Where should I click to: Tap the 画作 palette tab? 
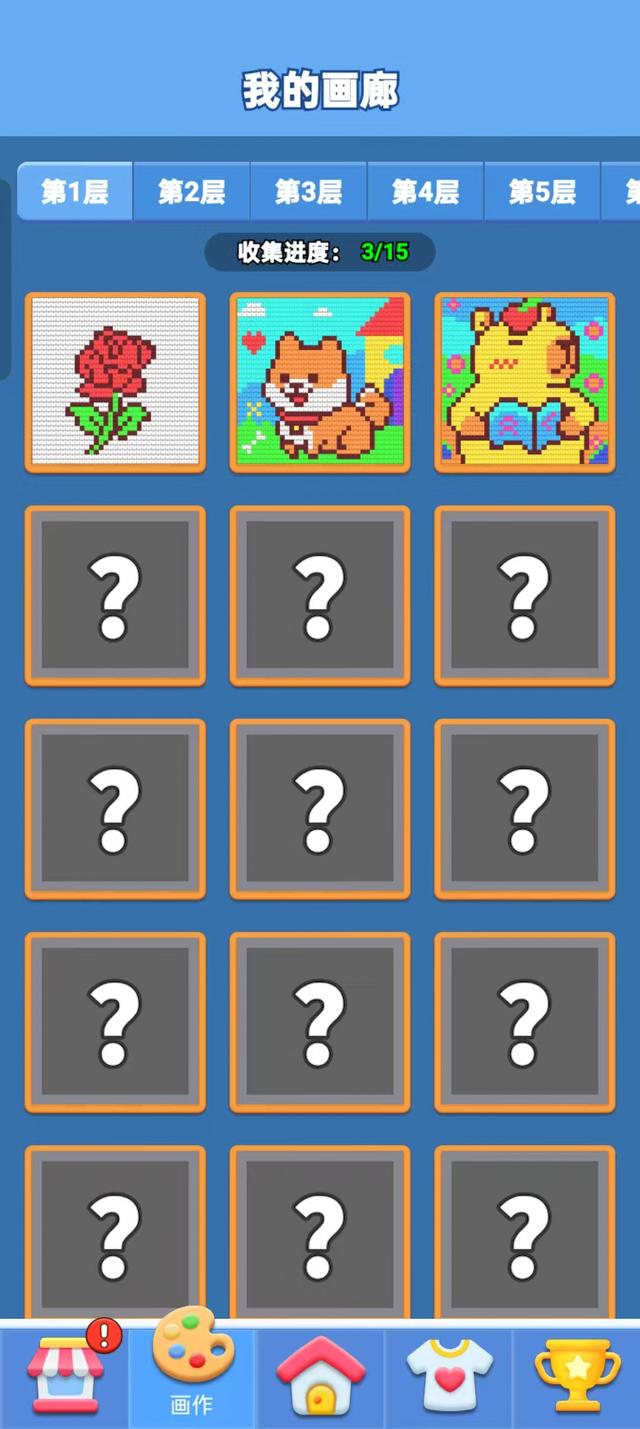[x=192, y=1372]
